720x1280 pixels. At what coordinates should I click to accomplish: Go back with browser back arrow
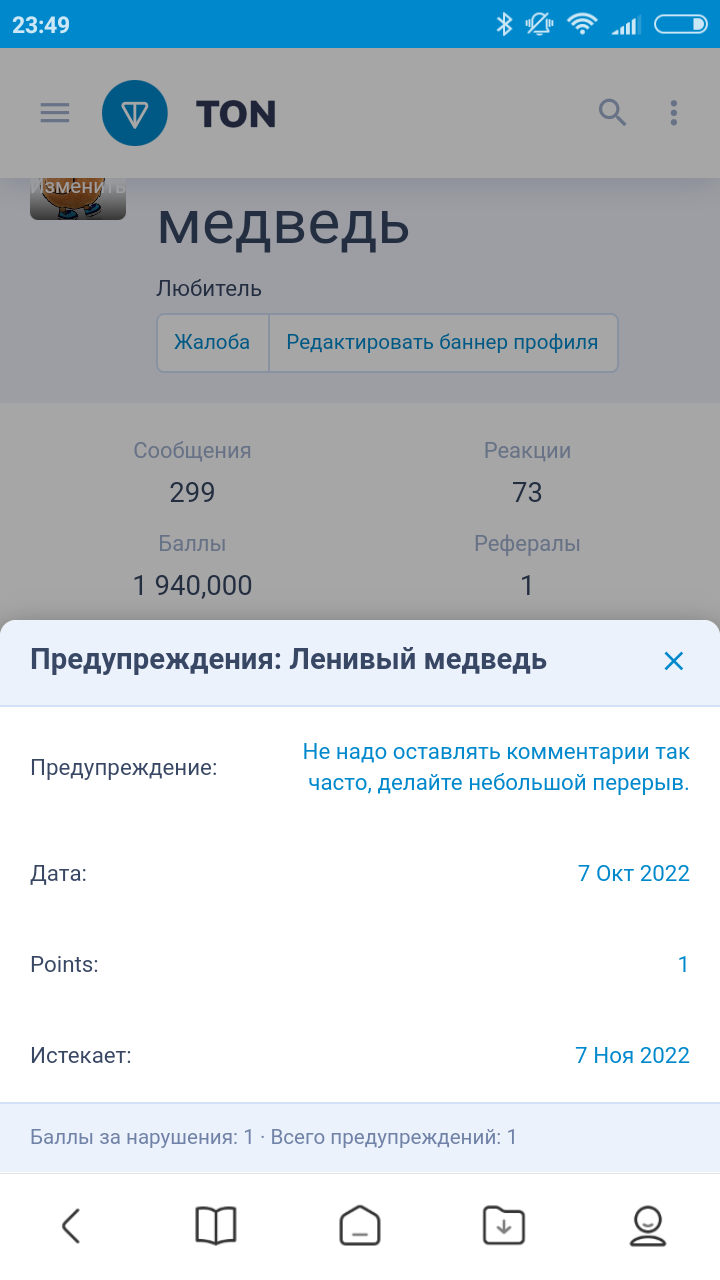click(x=70, y=1225)
